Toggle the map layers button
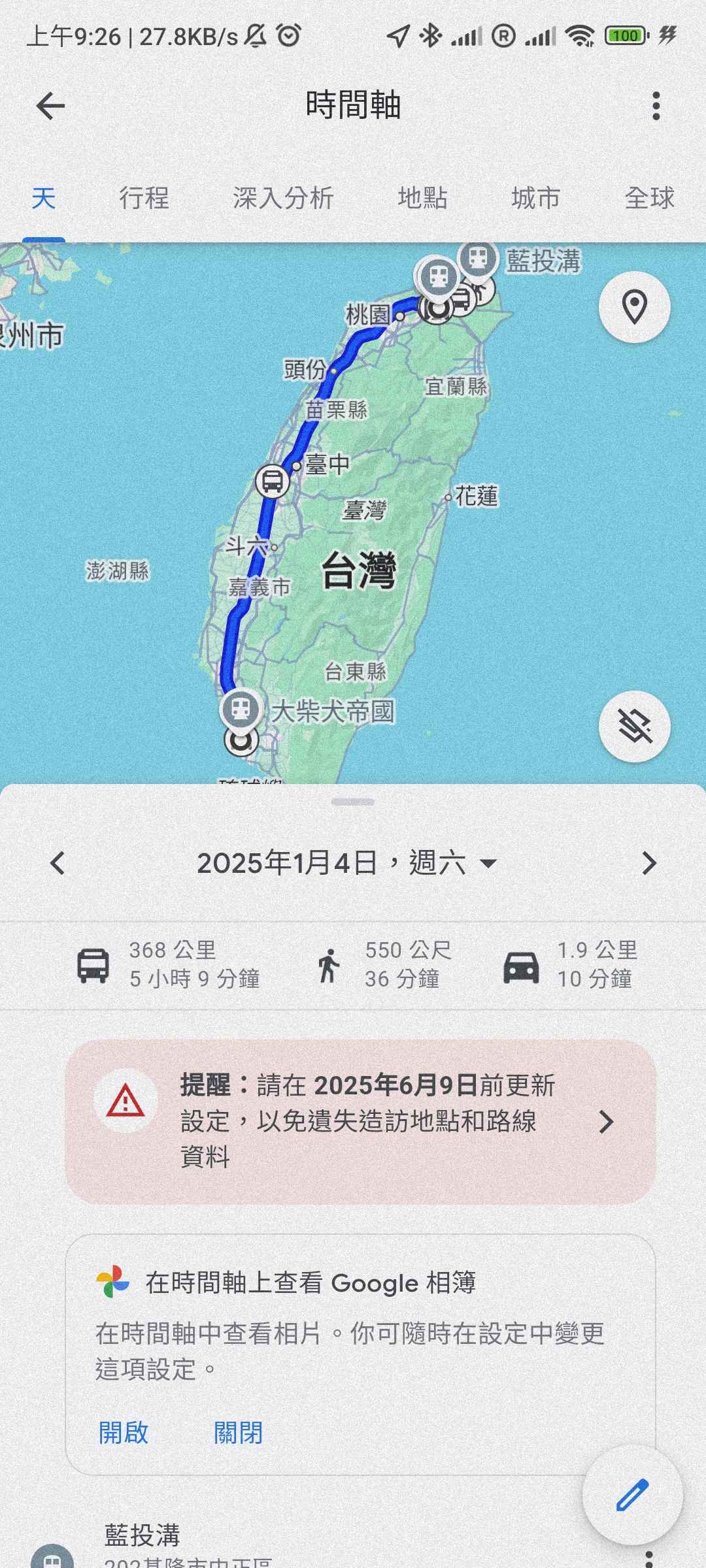This screenshot has width=706, height=1568. (634, 727)
